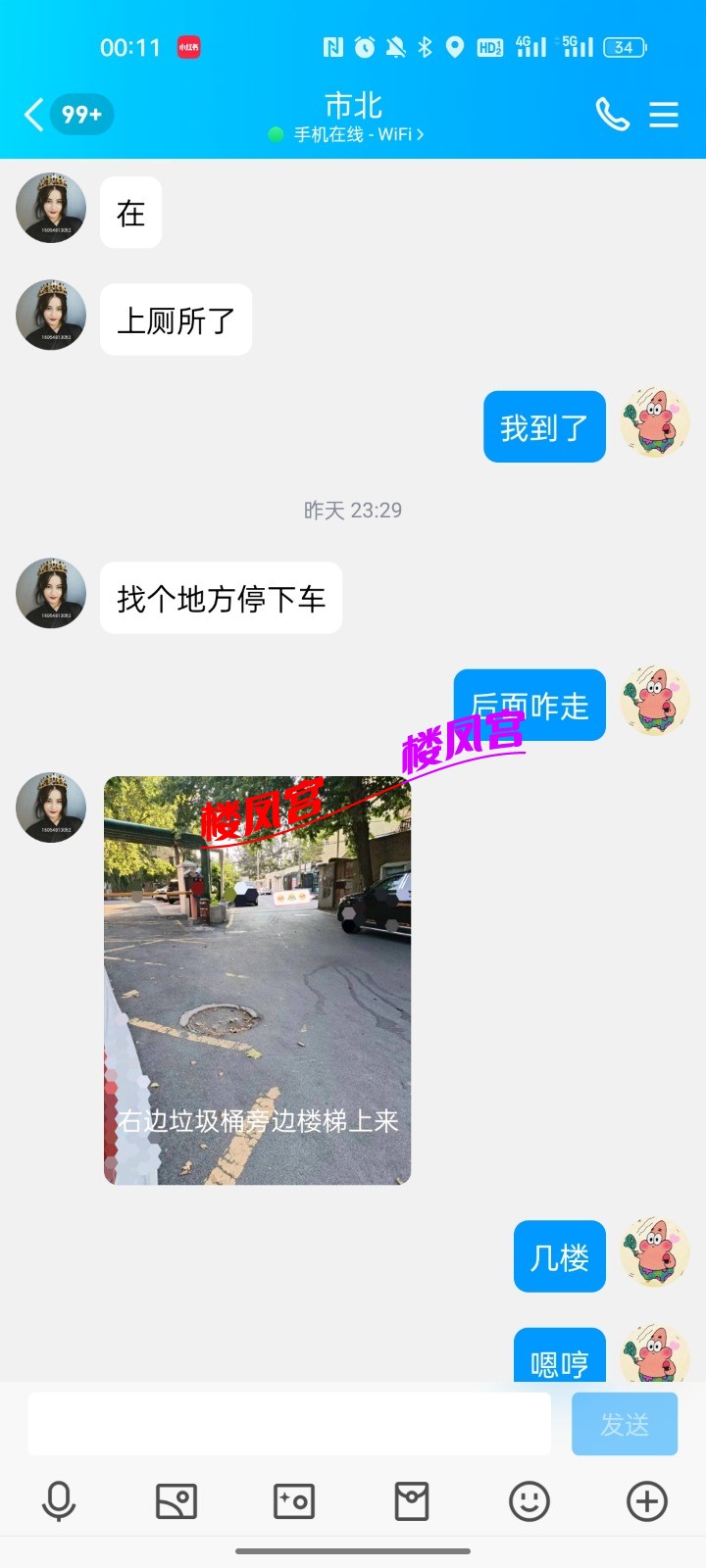Tap the chat title 市北
This screenshot has height=1568, width=706.
pyautogui.click(x=353, y=104)
